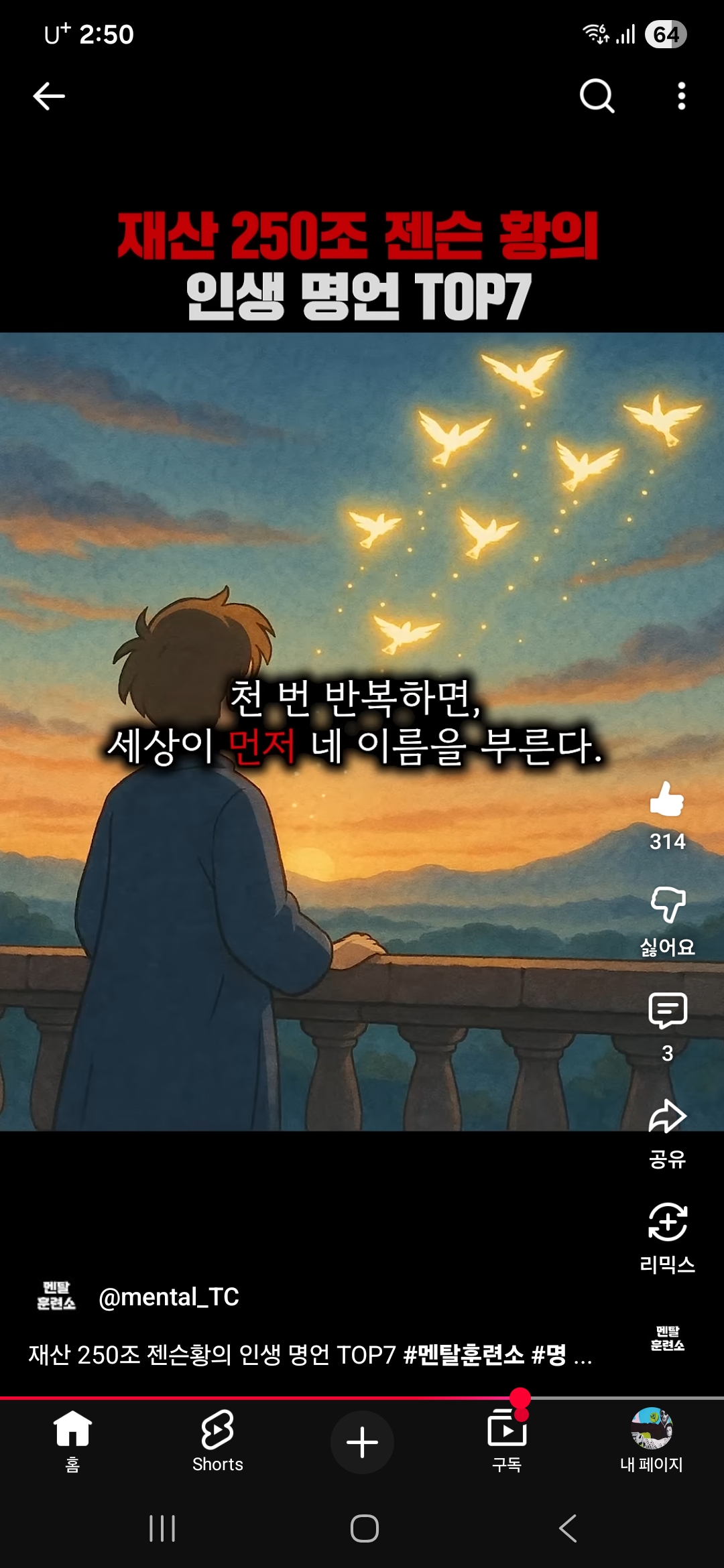Screen dimensions: 724x1568
Task: Dislike the video with 싫어요
Action: tap(667, 906)
